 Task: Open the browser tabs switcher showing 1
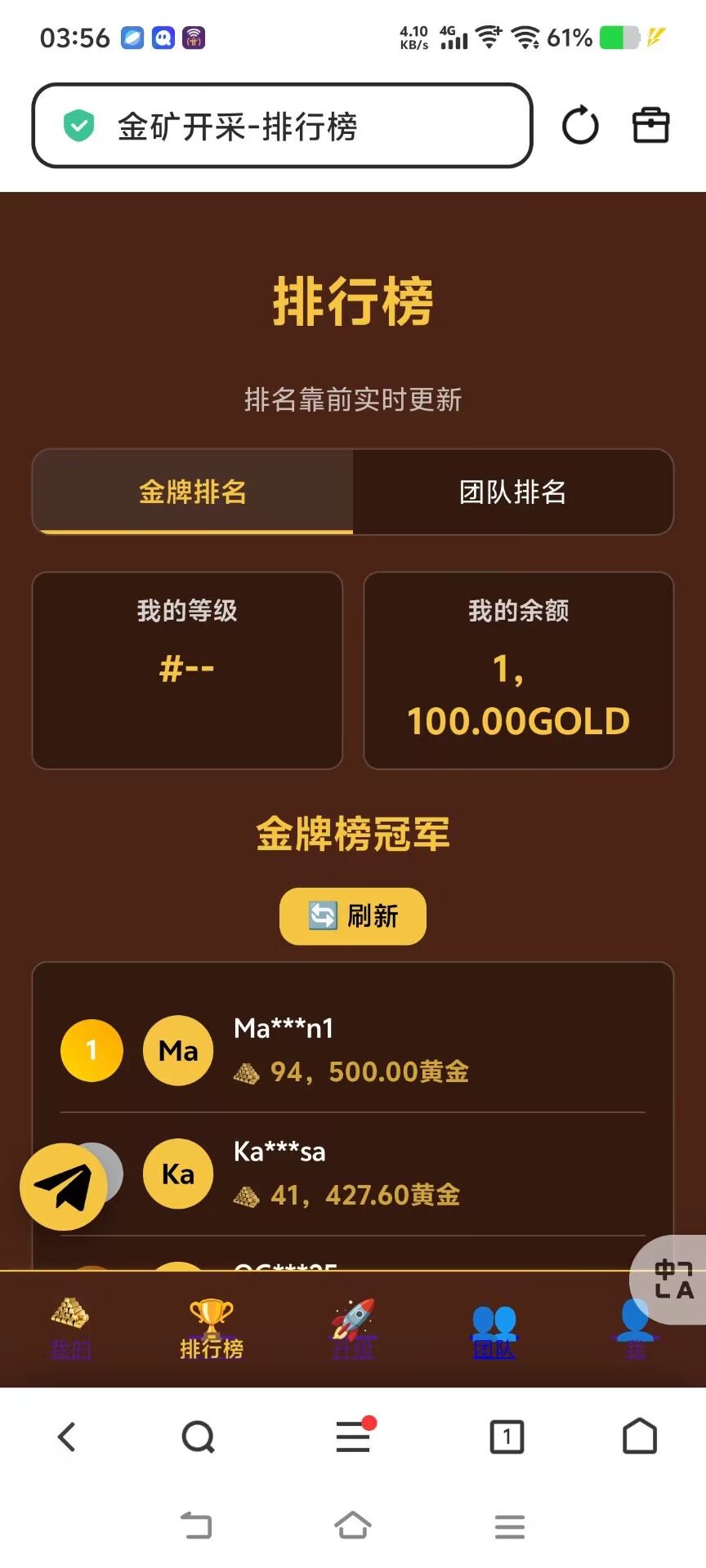tap(506, 1437)
